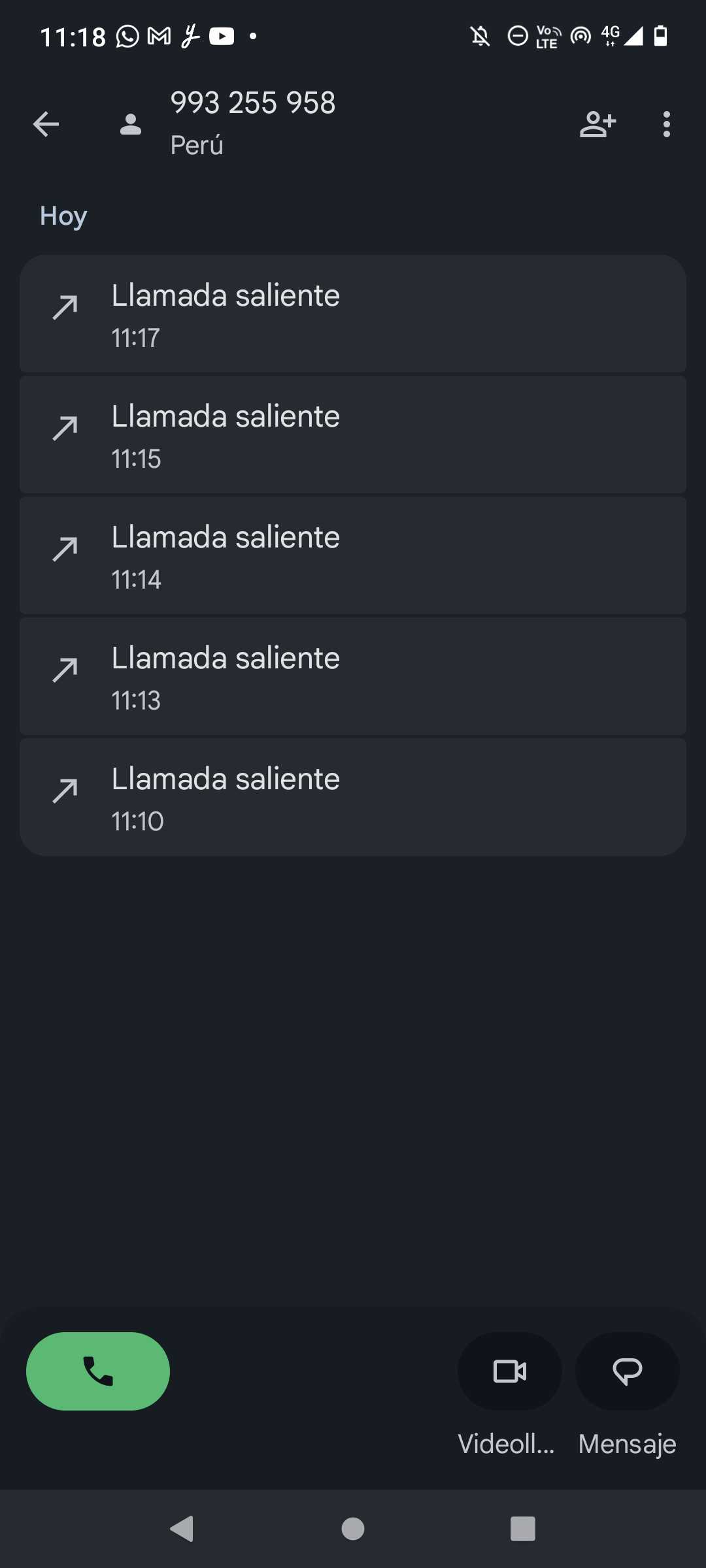Tap the contact avatar icon
Image resolution: width=706 pixels, height=1568 pixels.
(131, 124)
